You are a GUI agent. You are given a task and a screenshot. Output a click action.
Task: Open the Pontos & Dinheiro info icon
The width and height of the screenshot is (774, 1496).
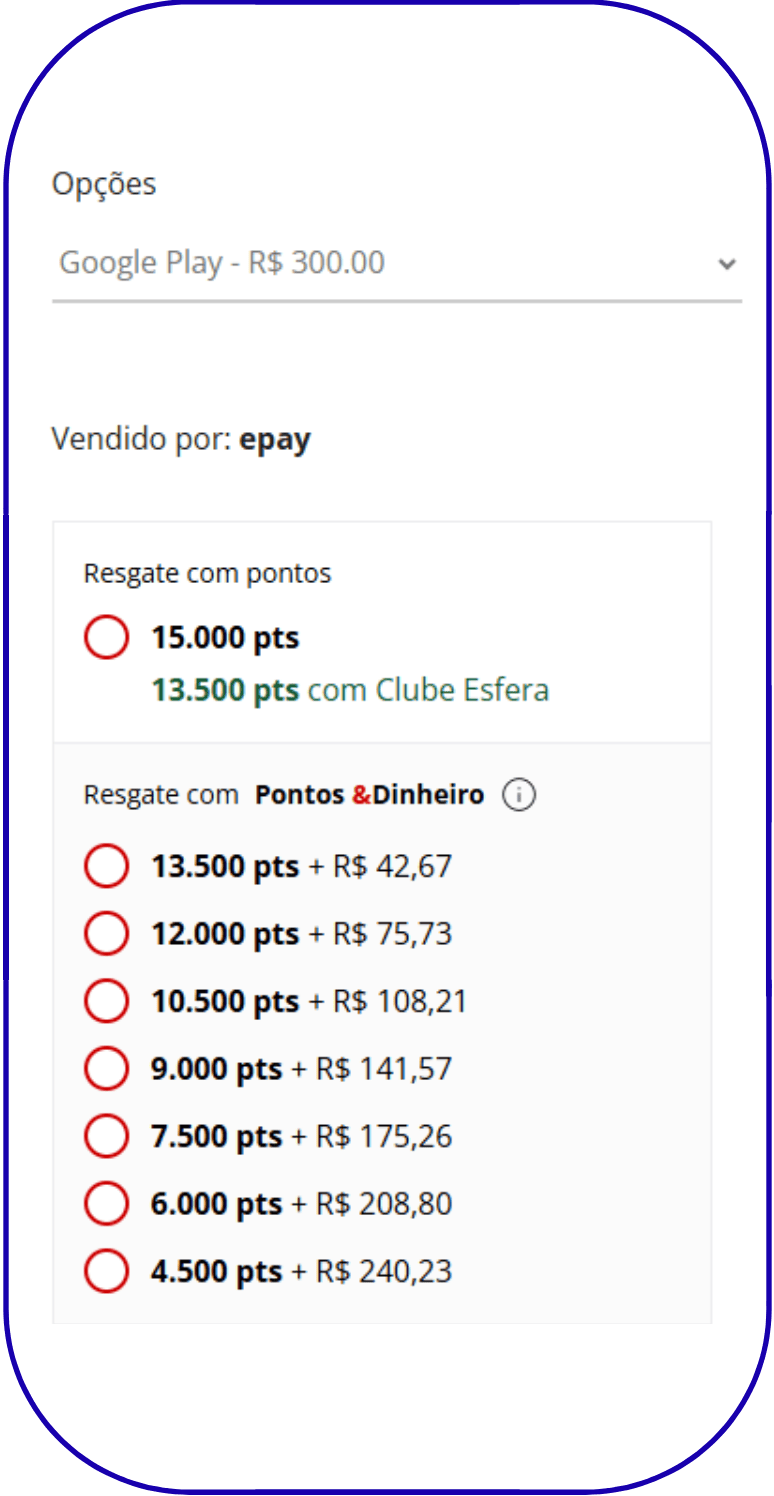[519, 795]
